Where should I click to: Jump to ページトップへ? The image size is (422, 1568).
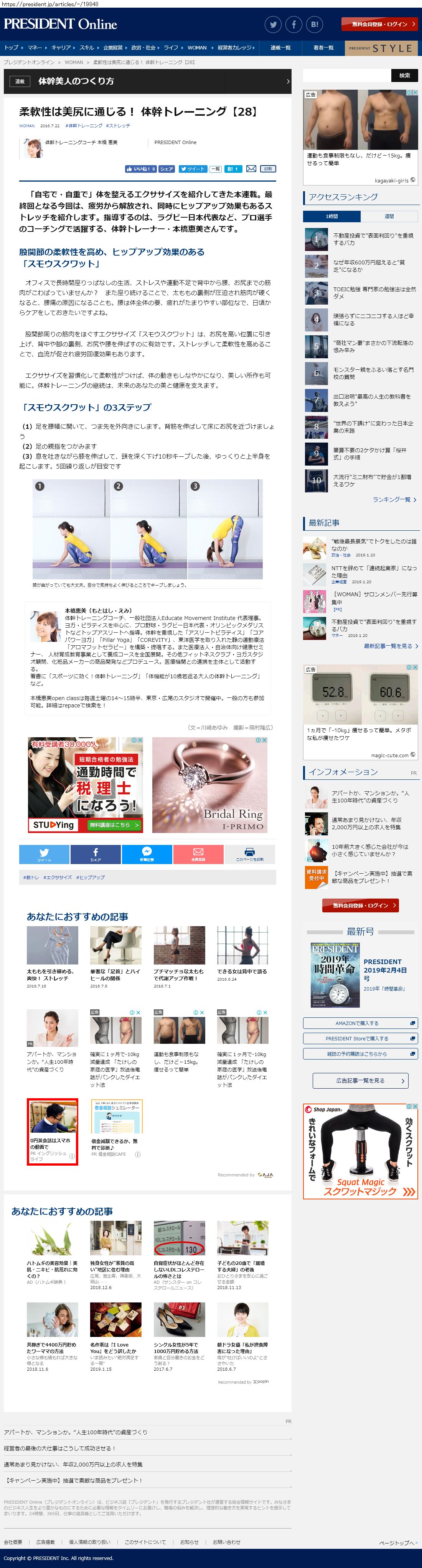(397, 1543)
